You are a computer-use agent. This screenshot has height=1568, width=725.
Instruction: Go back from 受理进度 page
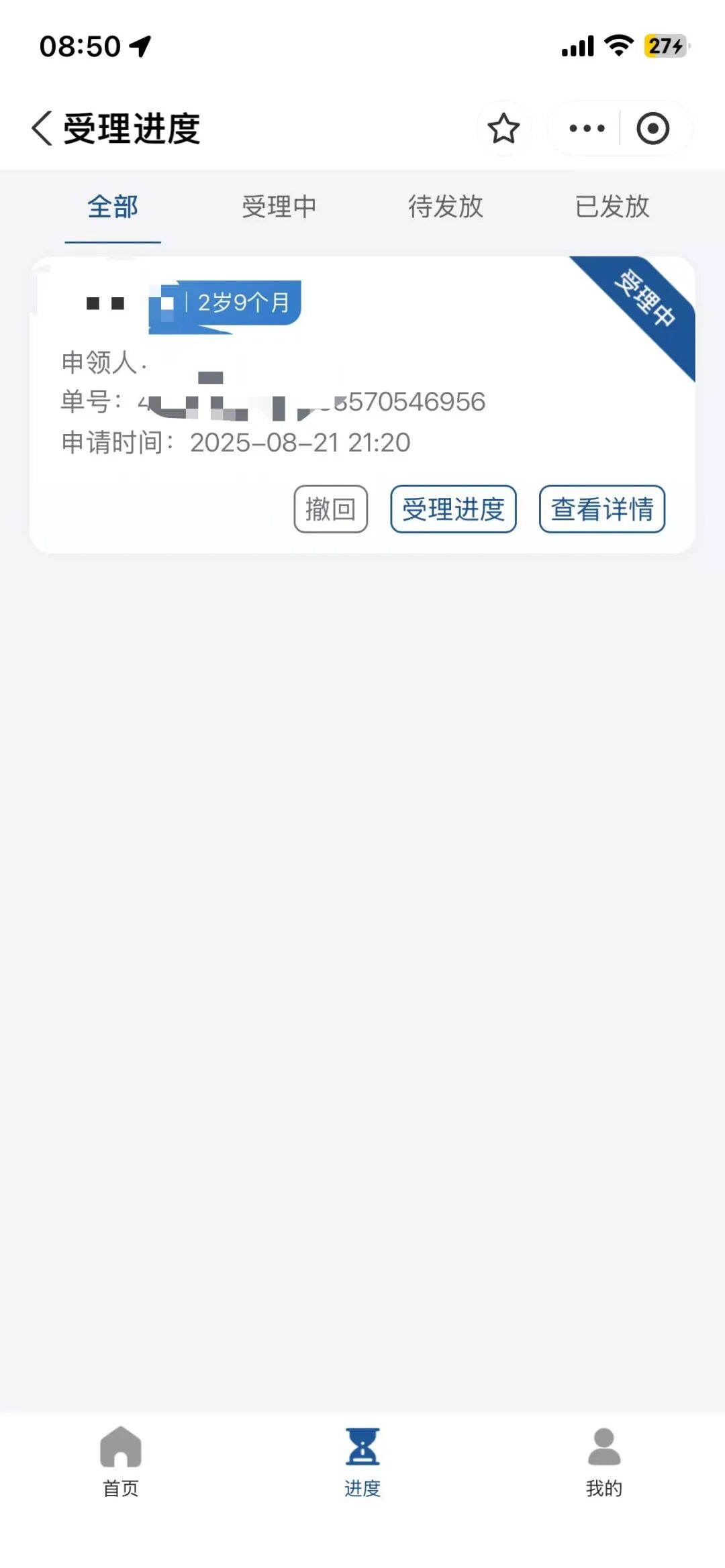click(x=42, y=128)
